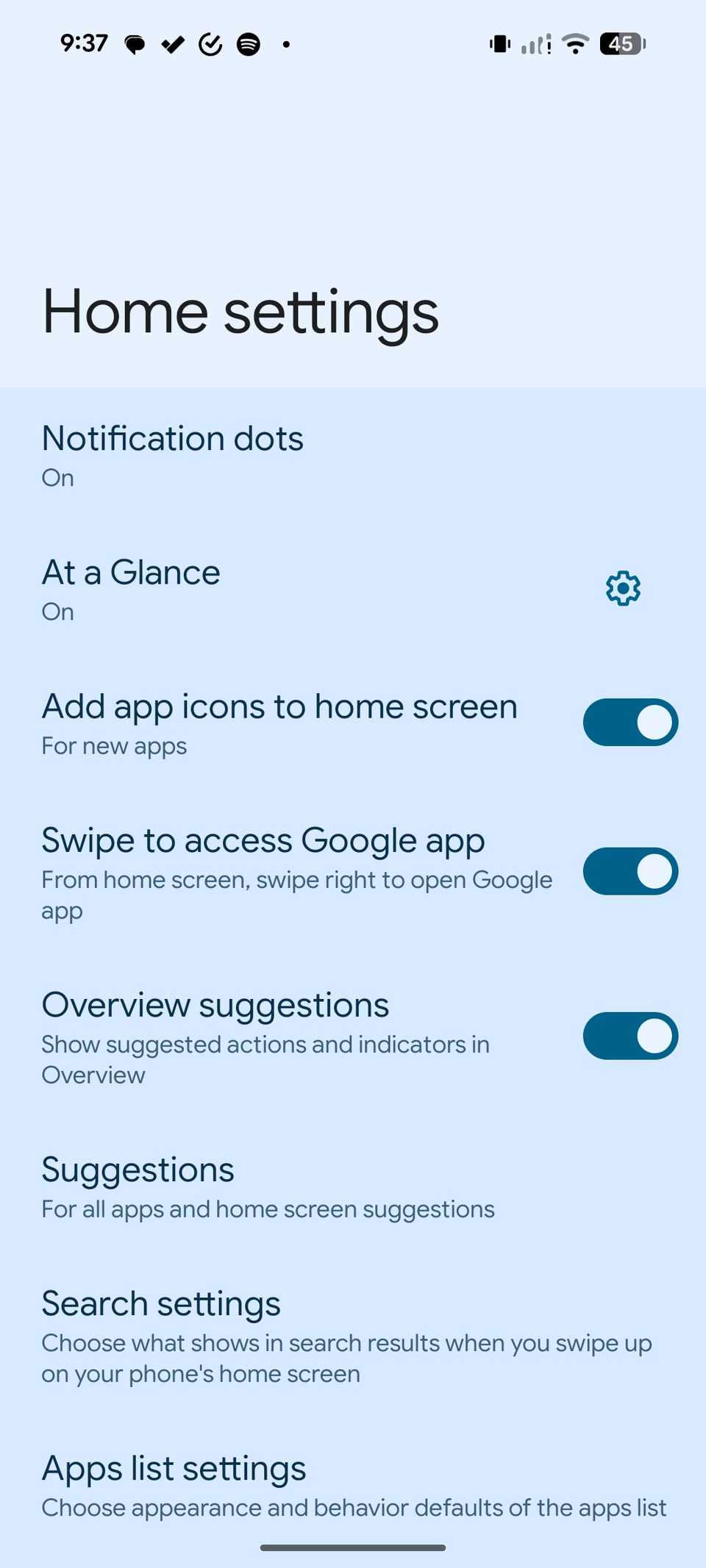Tap the speech bubble notification icon
Viewport: 706px width, 1568px height.
134,44
